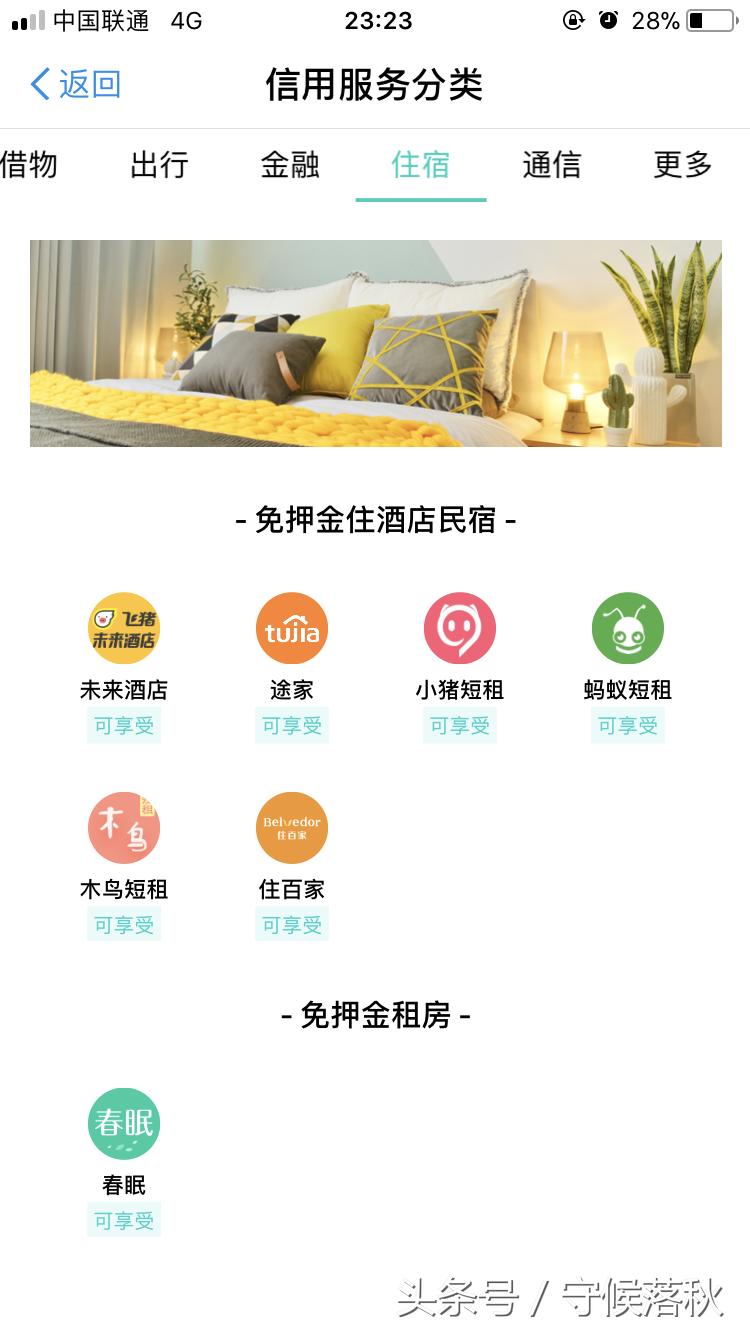Tap the 春眠 green icon
750x1334 pixels.
pyautogui.click(x=124, y=1123)
